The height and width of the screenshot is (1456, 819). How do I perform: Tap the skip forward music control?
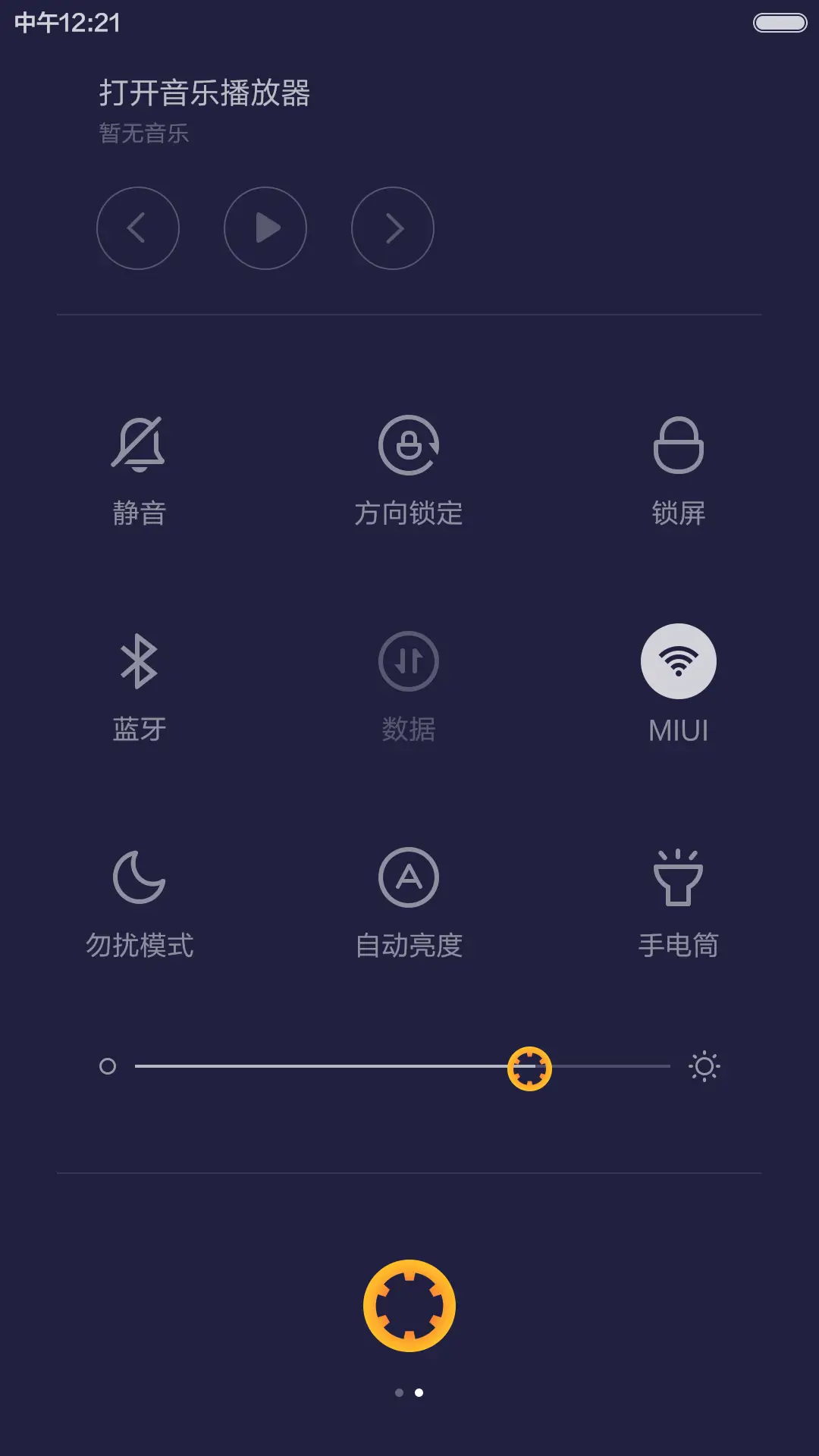(392, 228)
